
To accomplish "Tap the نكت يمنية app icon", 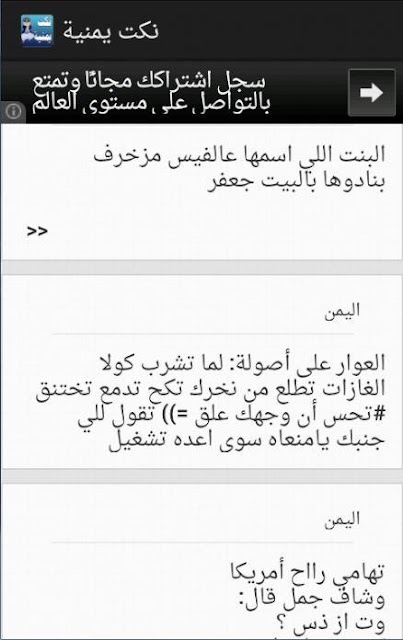I will click(37, 31).
